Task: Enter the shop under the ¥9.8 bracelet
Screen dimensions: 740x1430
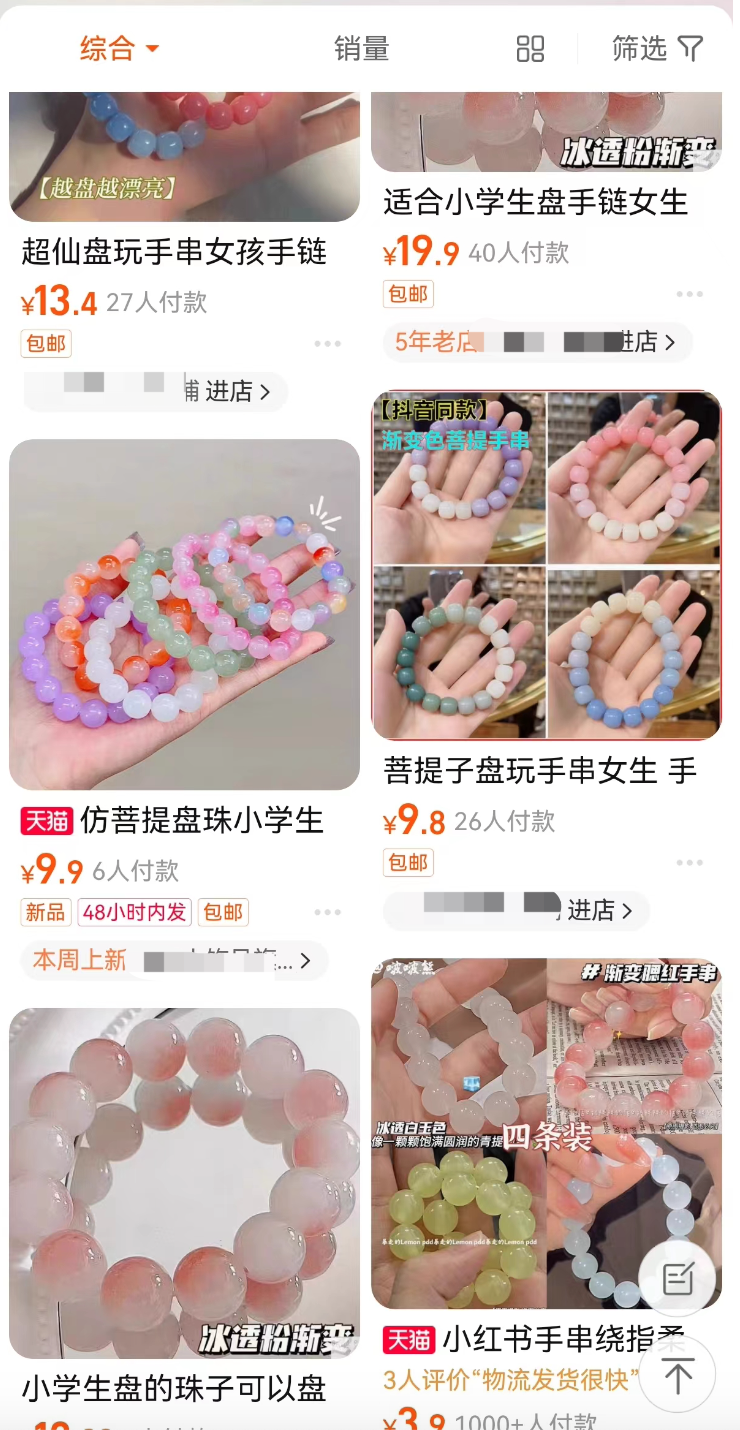Action: 516,910
